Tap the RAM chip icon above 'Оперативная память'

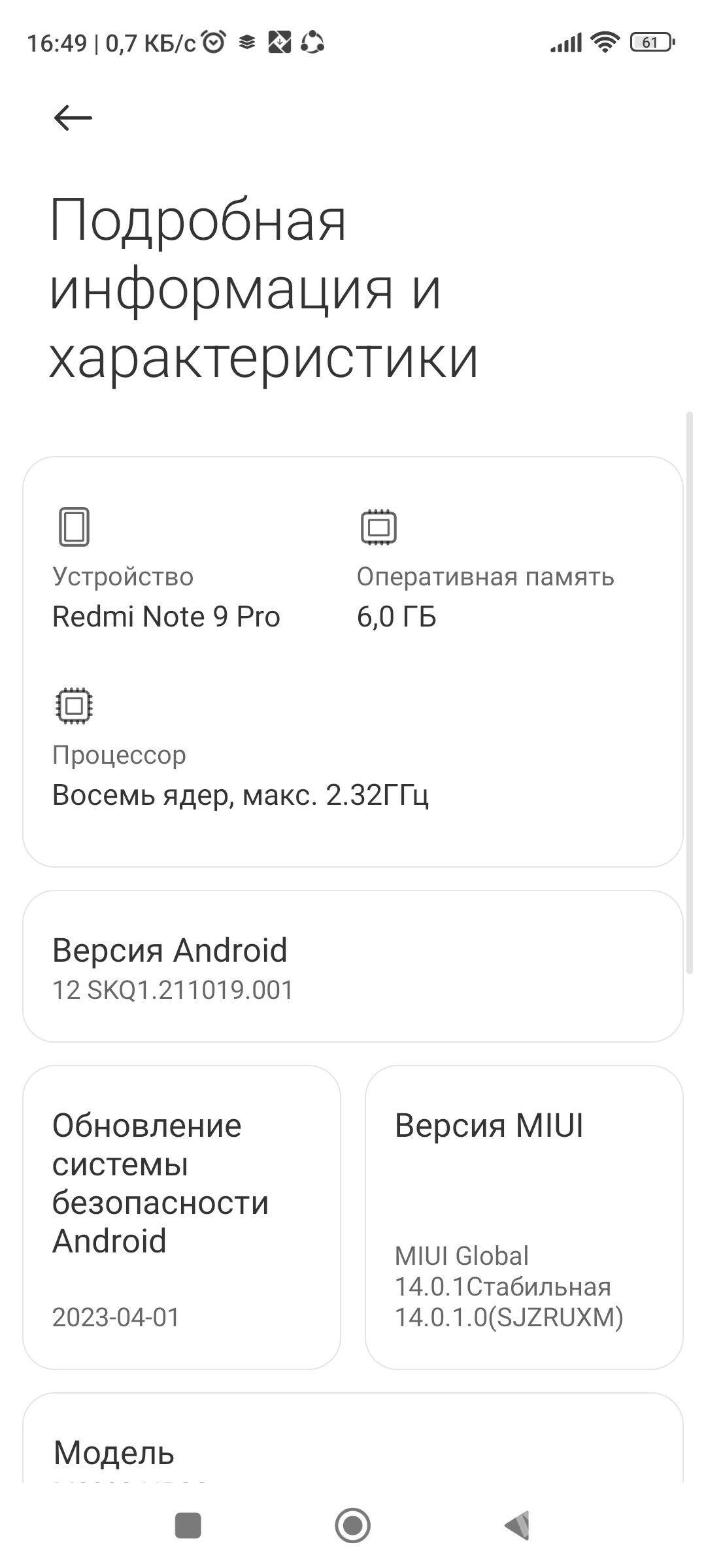click(x=378, y=527)
